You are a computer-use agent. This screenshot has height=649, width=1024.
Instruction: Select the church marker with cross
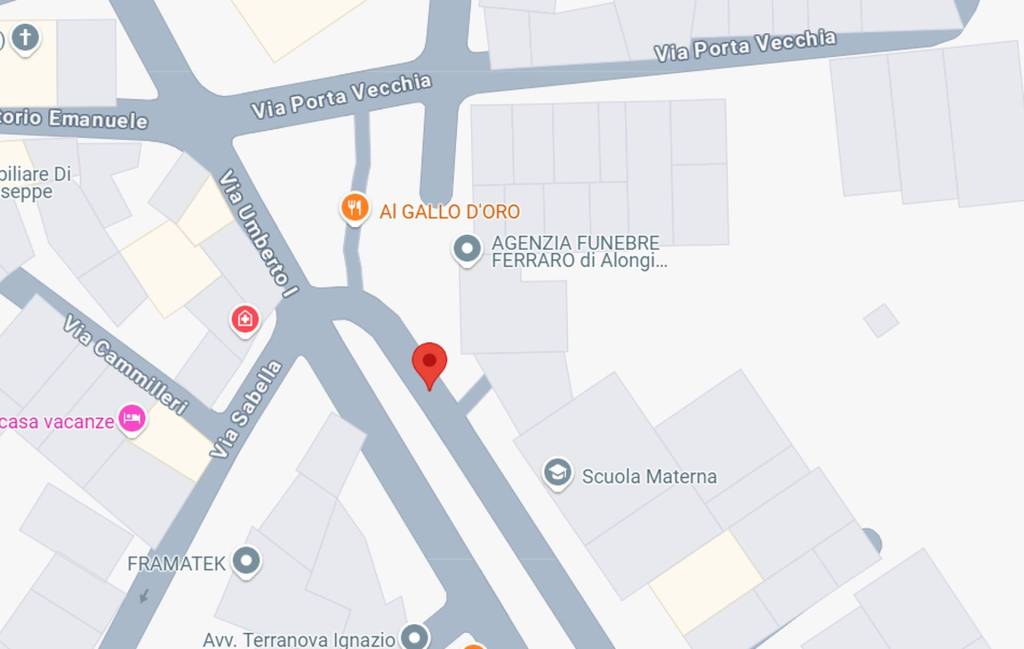(x=25, y=40)
